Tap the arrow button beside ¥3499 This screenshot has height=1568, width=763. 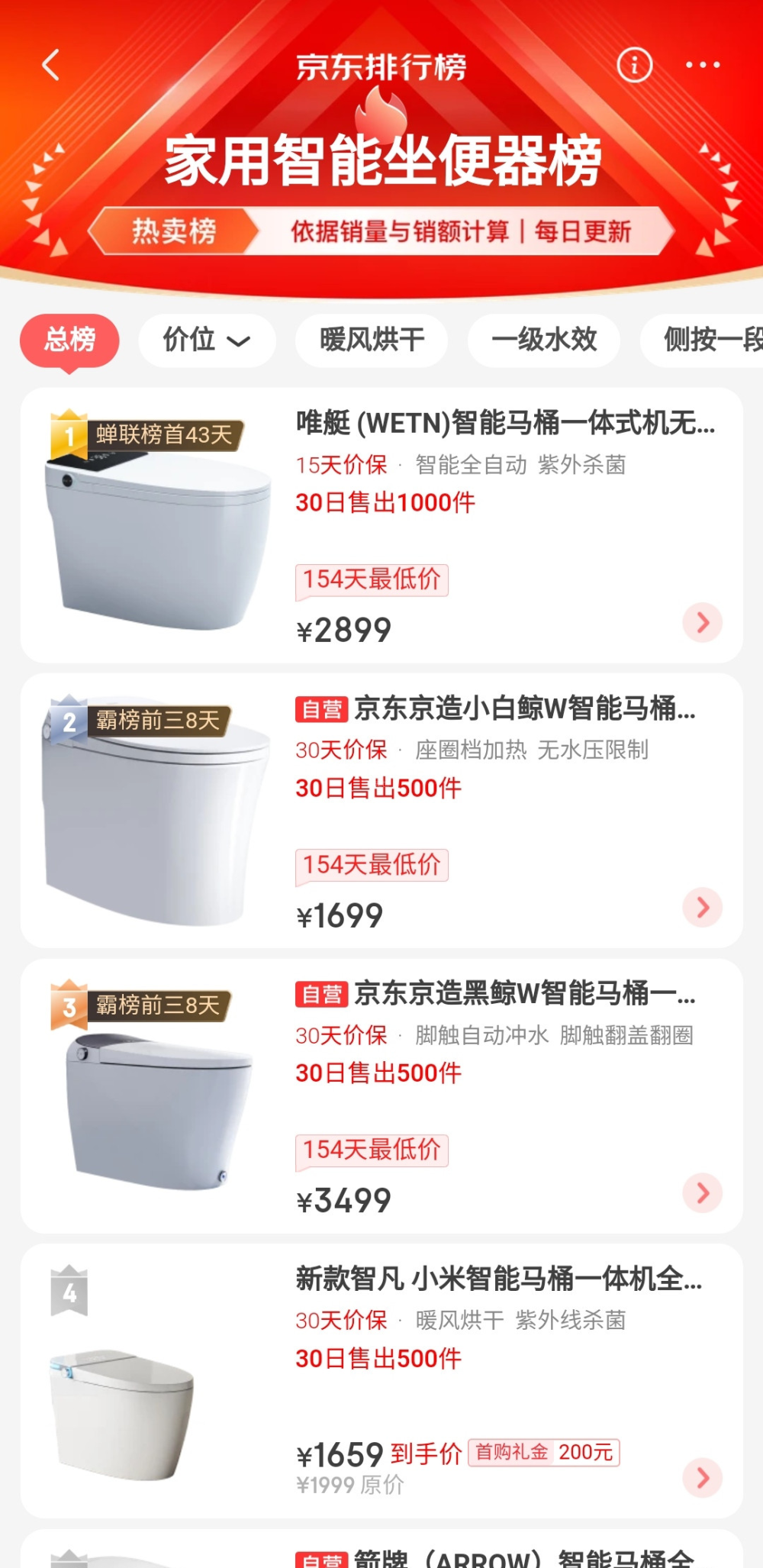pyautogui.click(x=703, y=1193)
